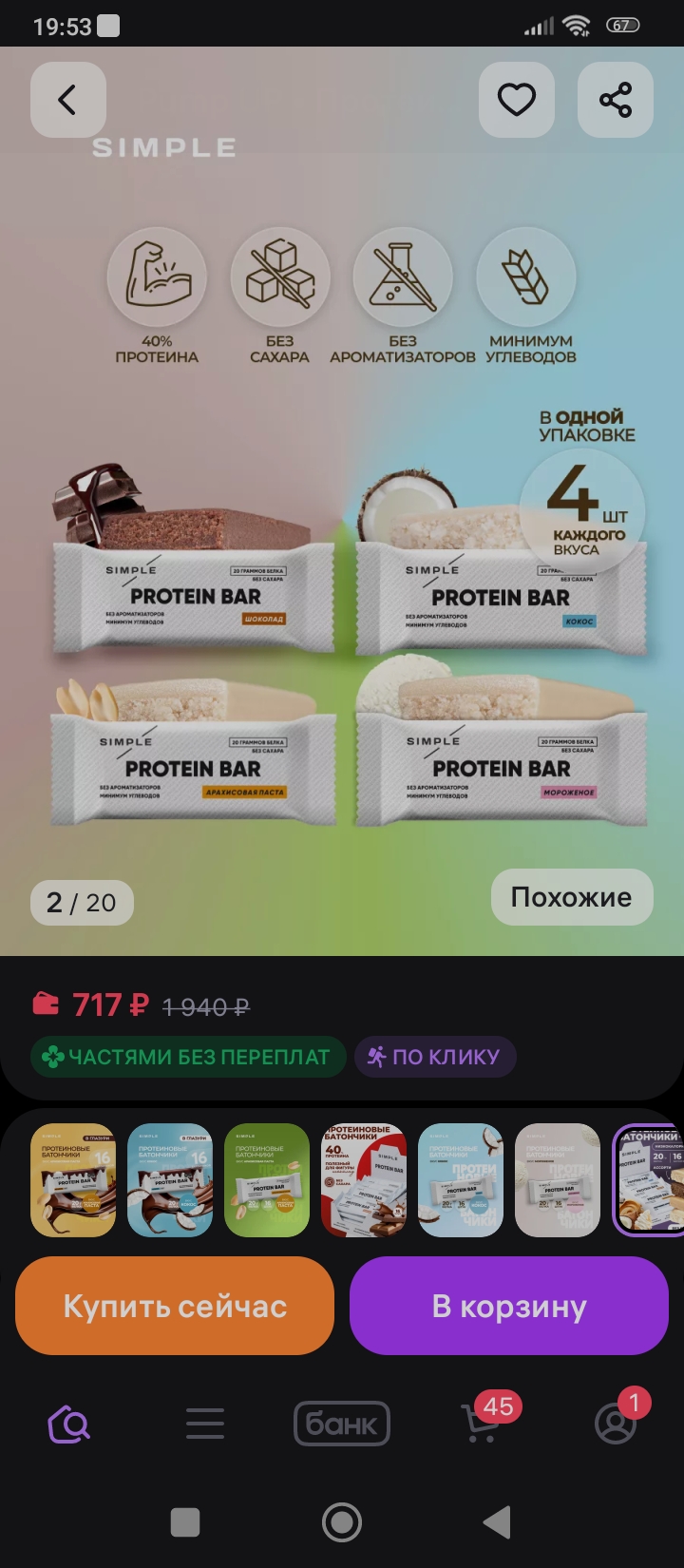Add the item via В корзину
This screenshot has width=684, height=1568.
pyautogui.click(x=509, y=1306)
